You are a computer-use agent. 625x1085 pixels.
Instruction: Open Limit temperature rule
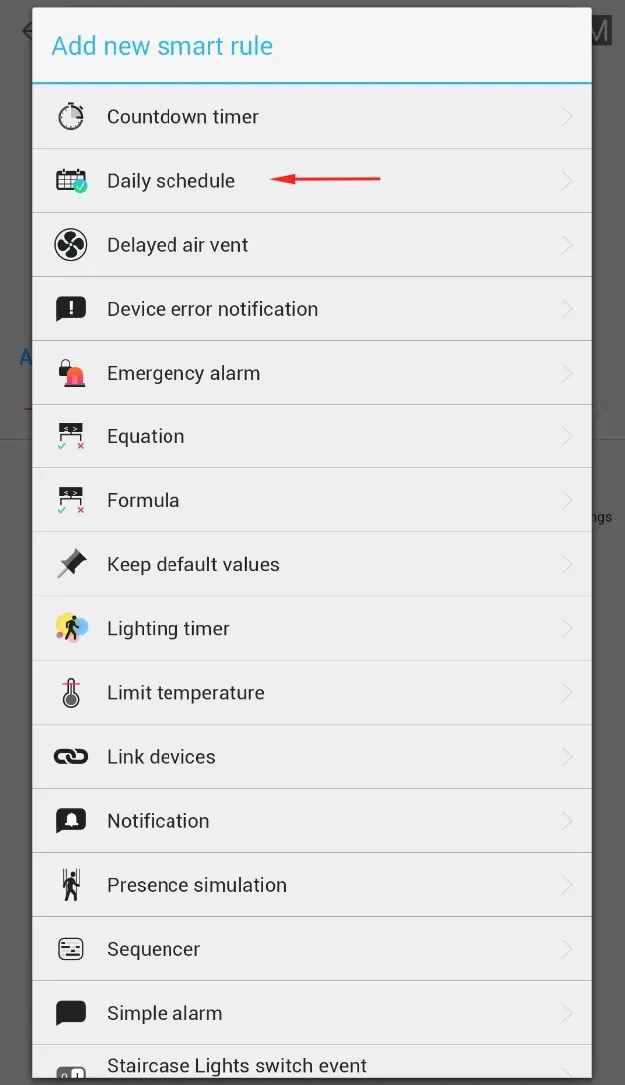point(186,693)
